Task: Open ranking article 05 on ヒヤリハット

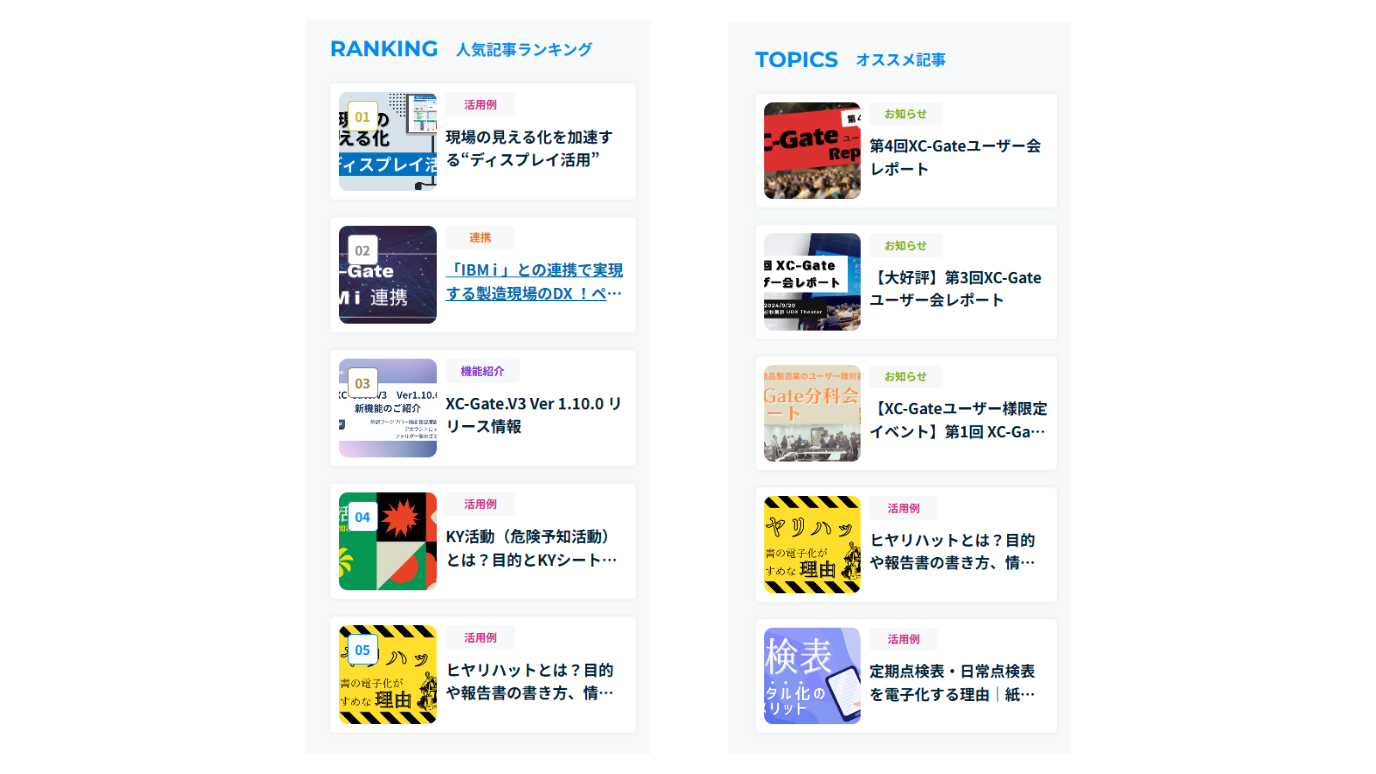Action: [529, 681]
